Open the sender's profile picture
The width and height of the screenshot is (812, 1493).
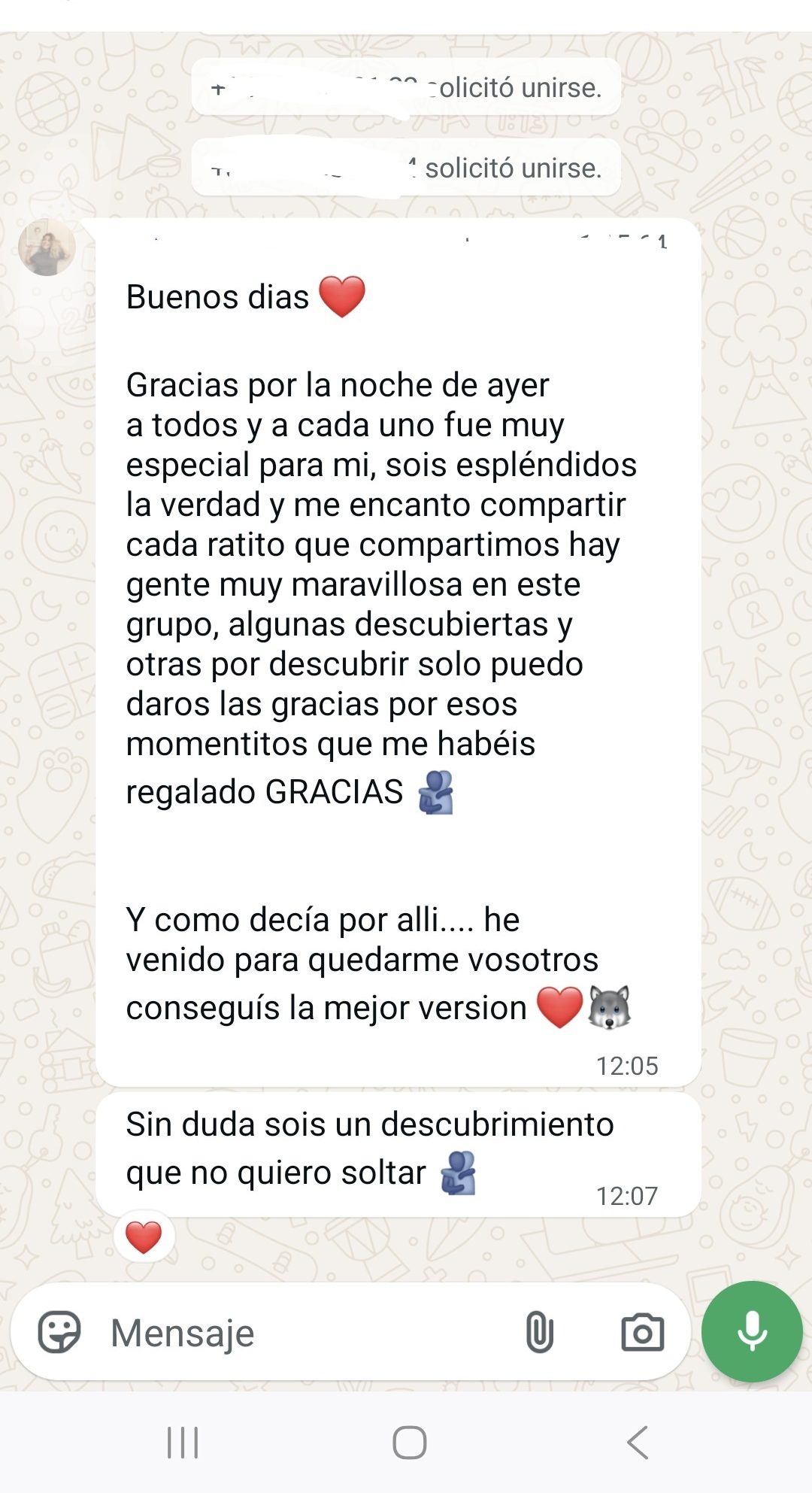point(47,247)
